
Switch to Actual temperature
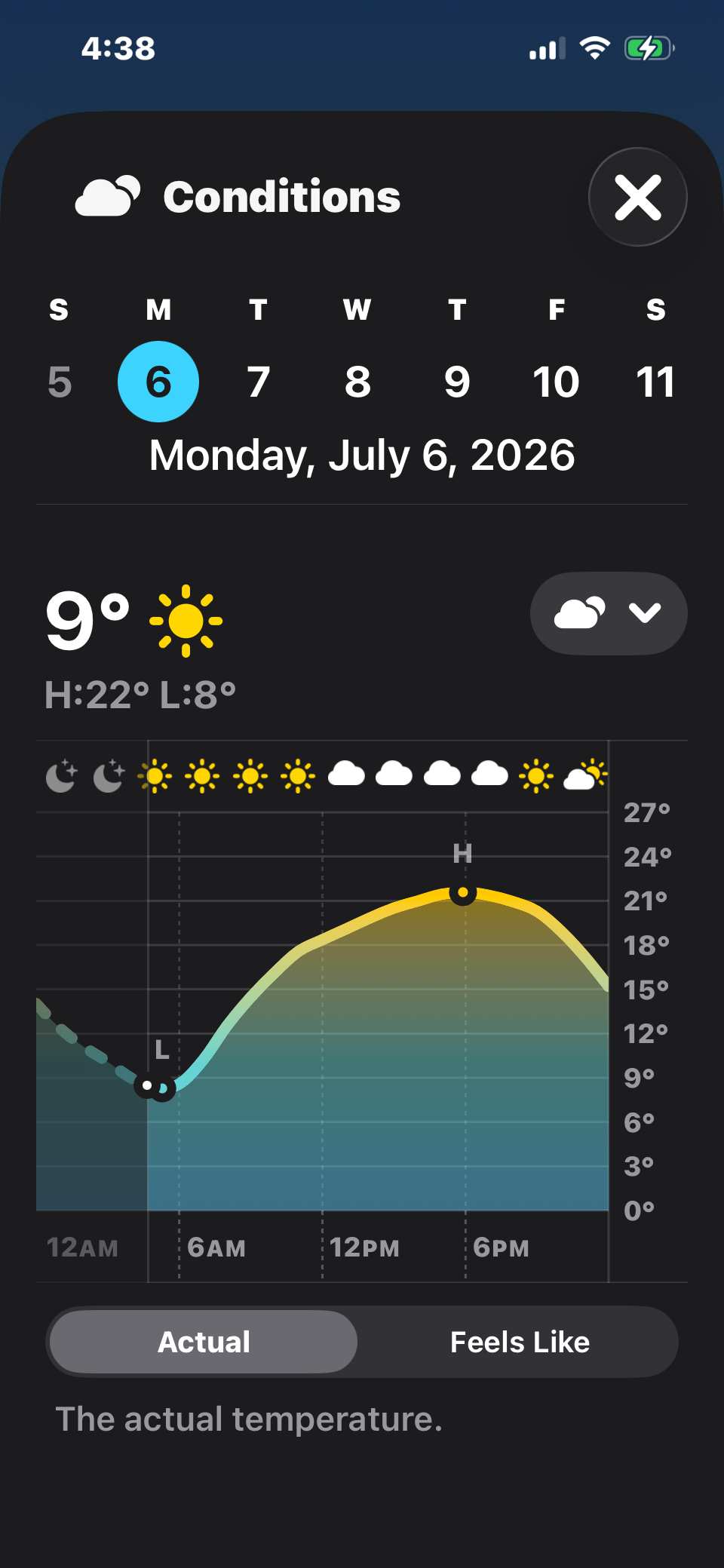pyautogui.click(x=204, y=1342)
